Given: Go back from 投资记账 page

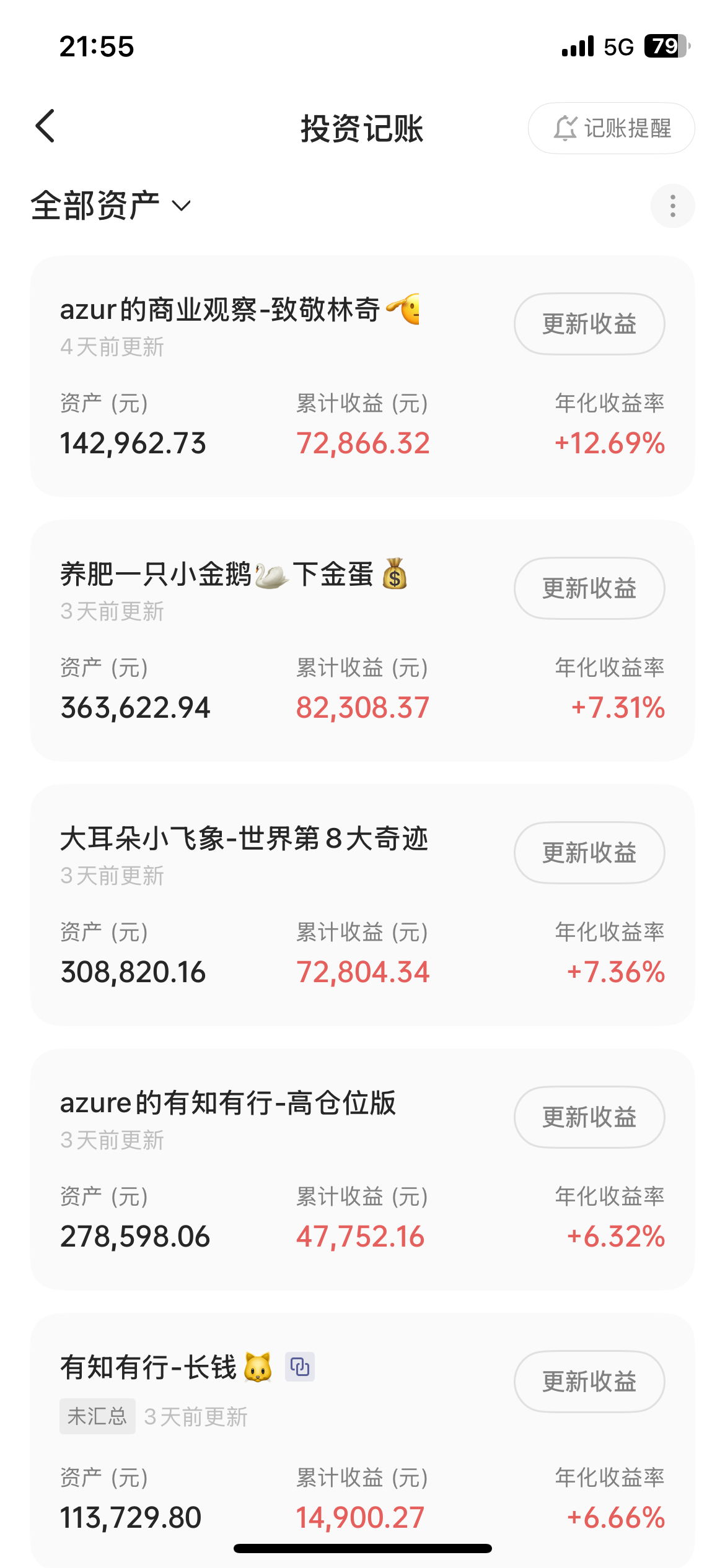Looking at the screenshot, I should coord(45,126).
